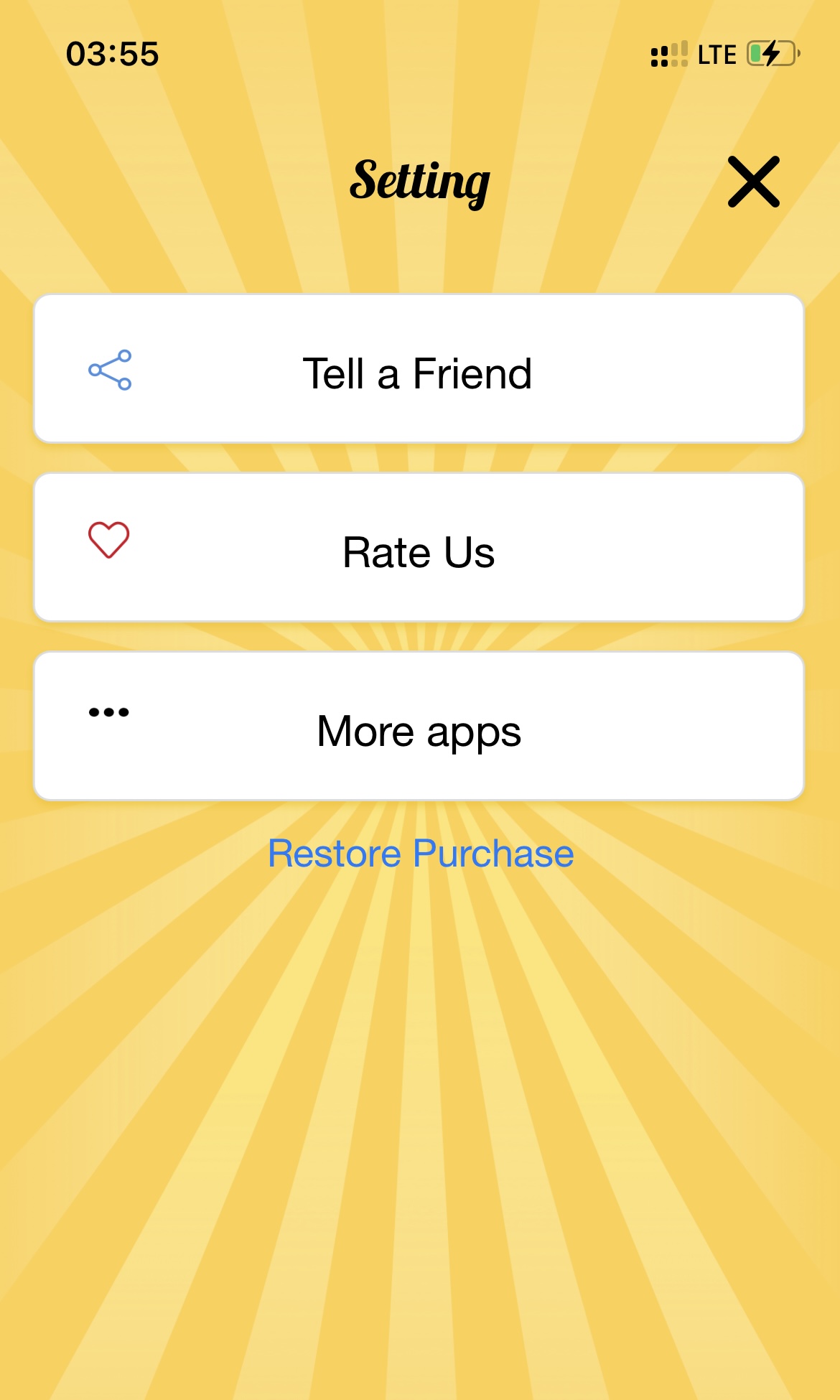Select Rate Us to review the app
The image size is (840, 1400).
pyautogui.click(x=418, y=551)
